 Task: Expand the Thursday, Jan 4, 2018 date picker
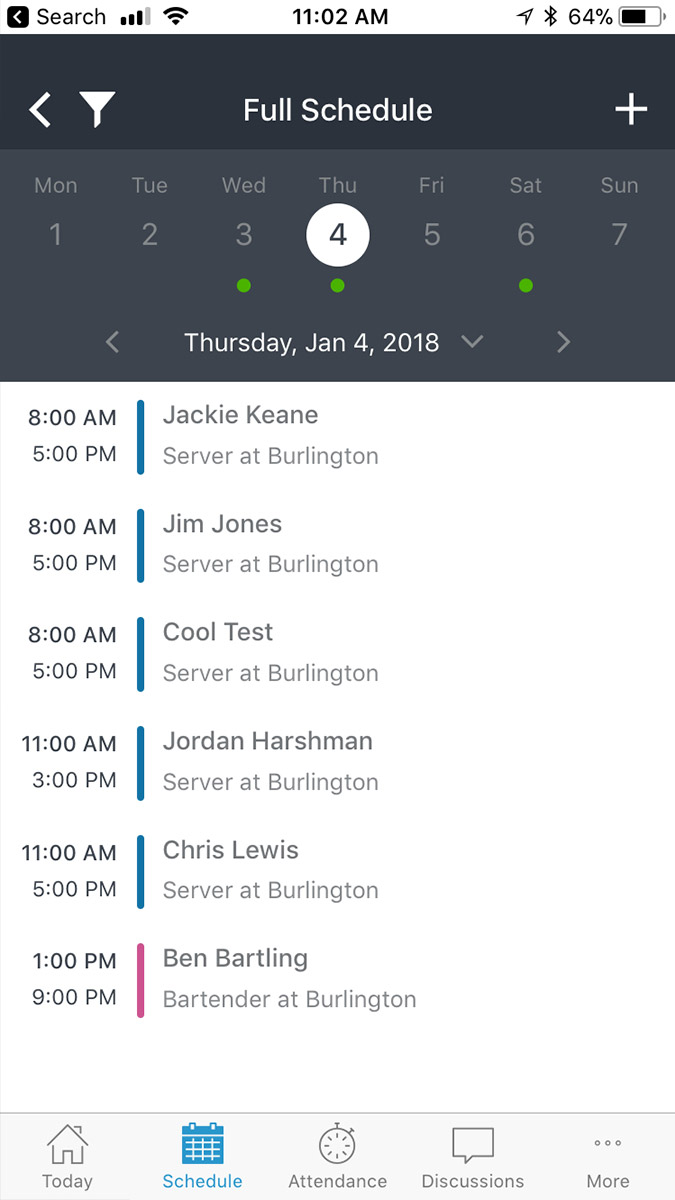334,342
